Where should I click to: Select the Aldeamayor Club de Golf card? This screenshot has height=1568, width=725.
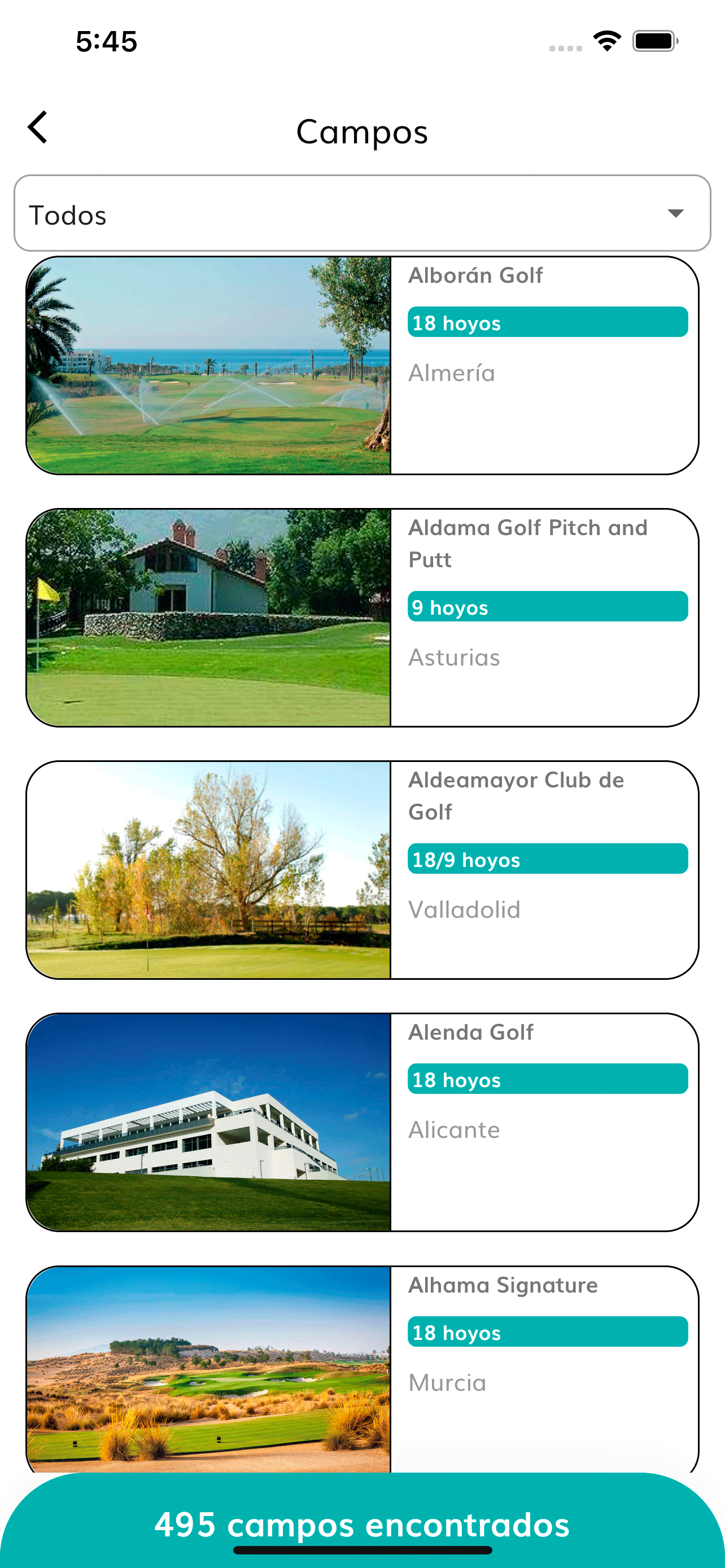362,870
